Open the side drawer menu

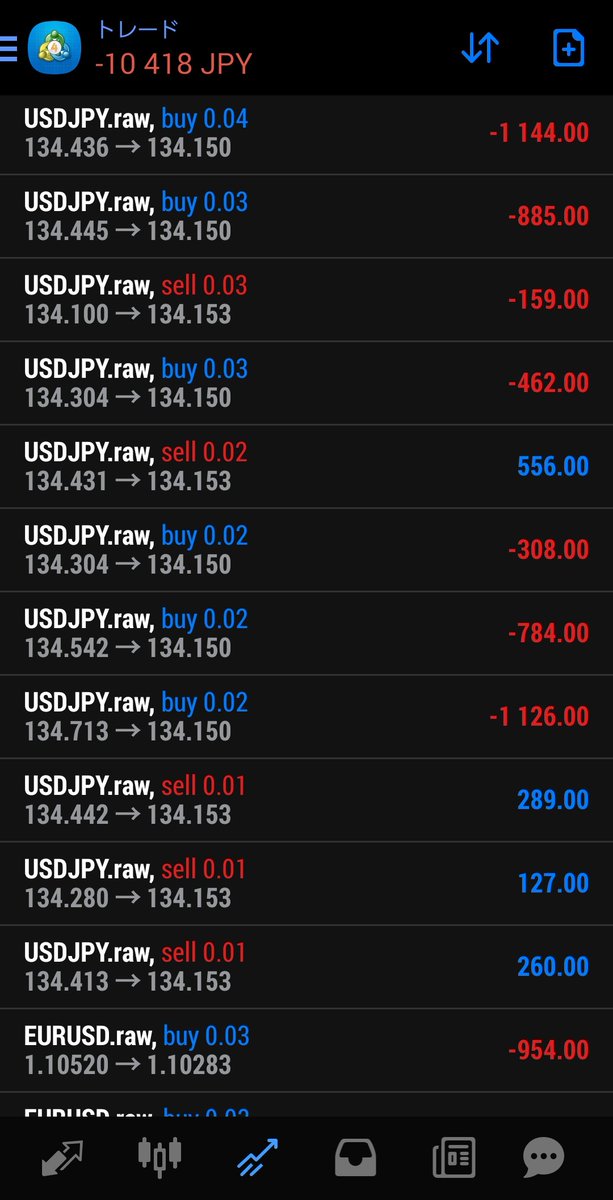pos(8,48)
